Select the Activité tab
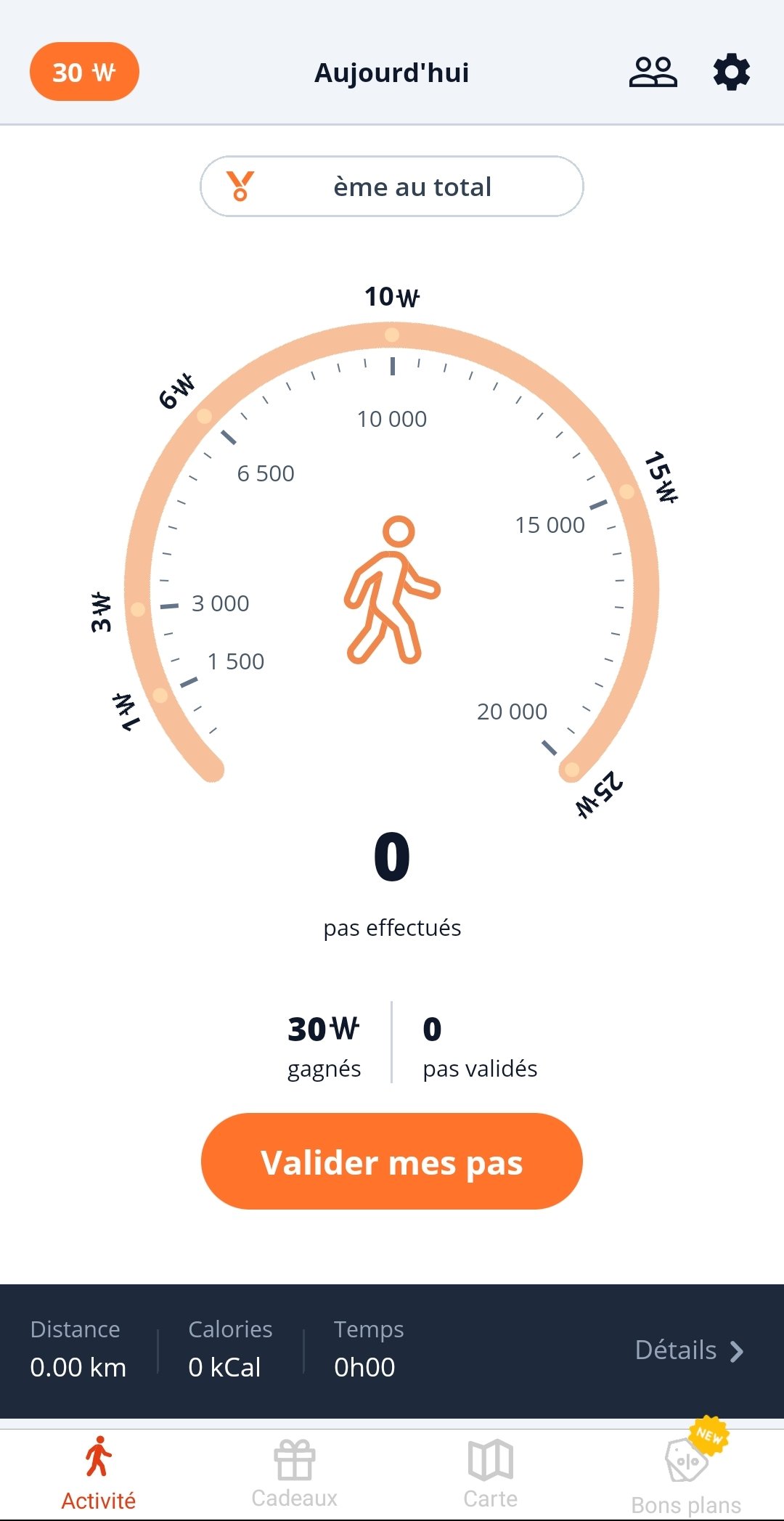Viewport: 784px width, 1521px height. (x=99, y=1474)
